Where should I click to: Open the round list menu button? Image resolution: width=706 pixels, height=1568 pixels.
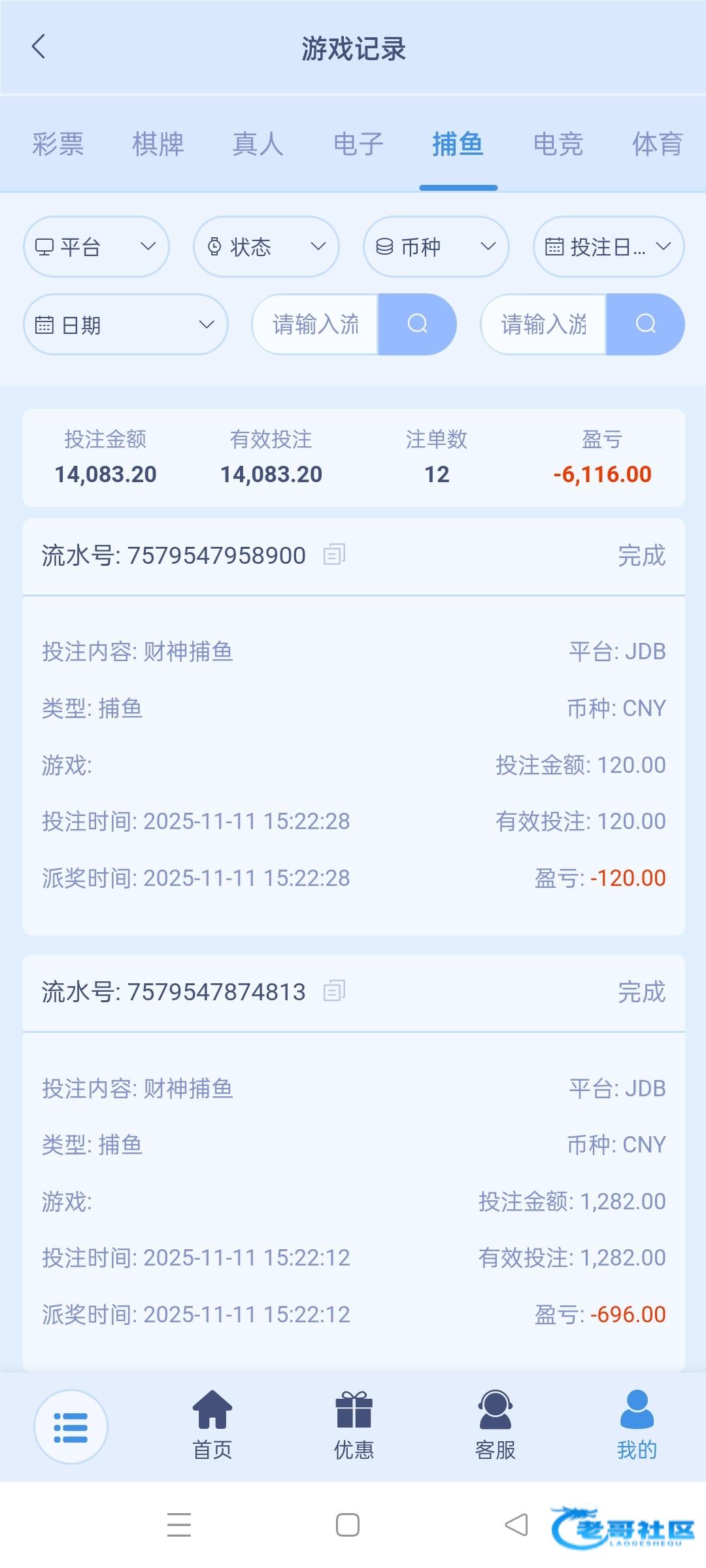tap(71, 1426)
